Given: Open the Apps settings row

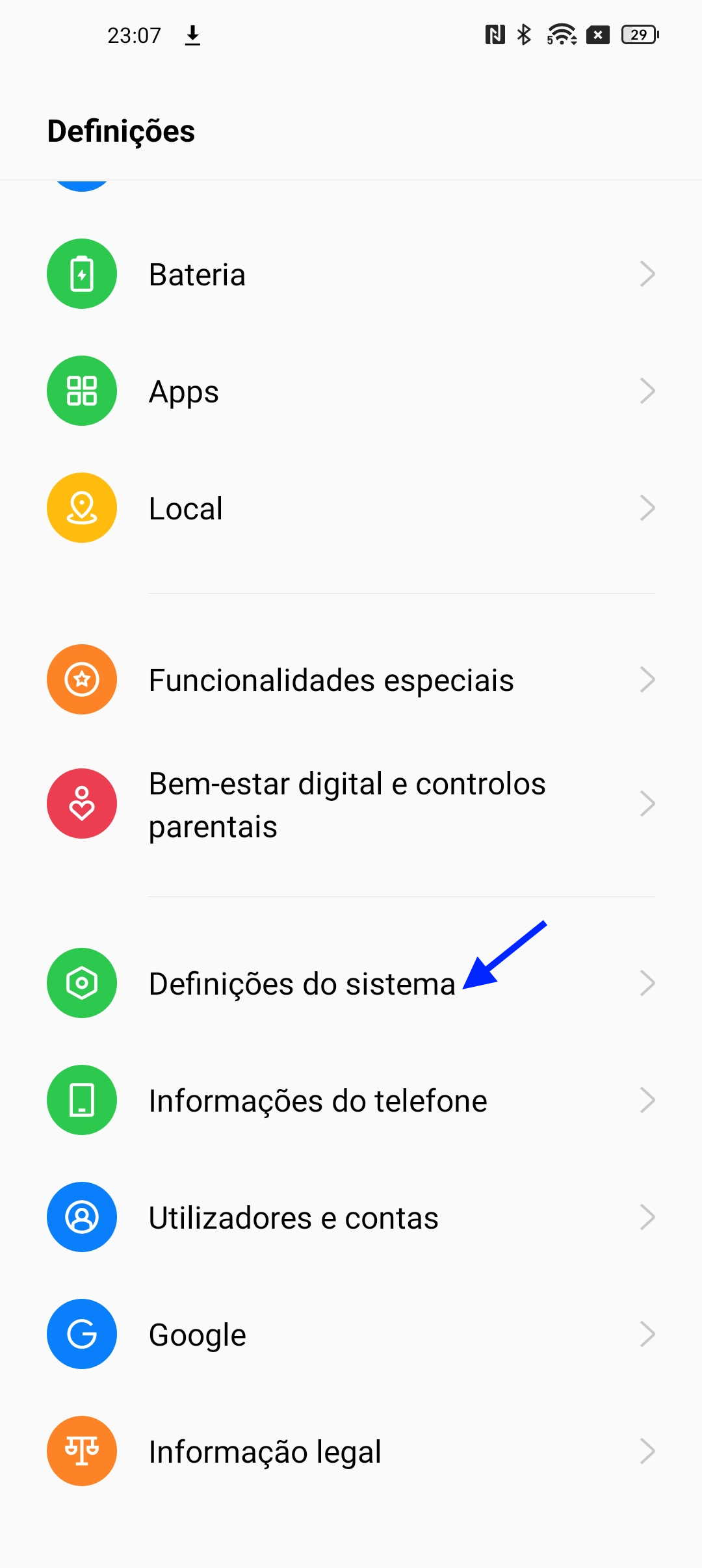Looking at the screenshot, I should pos(351,391).
